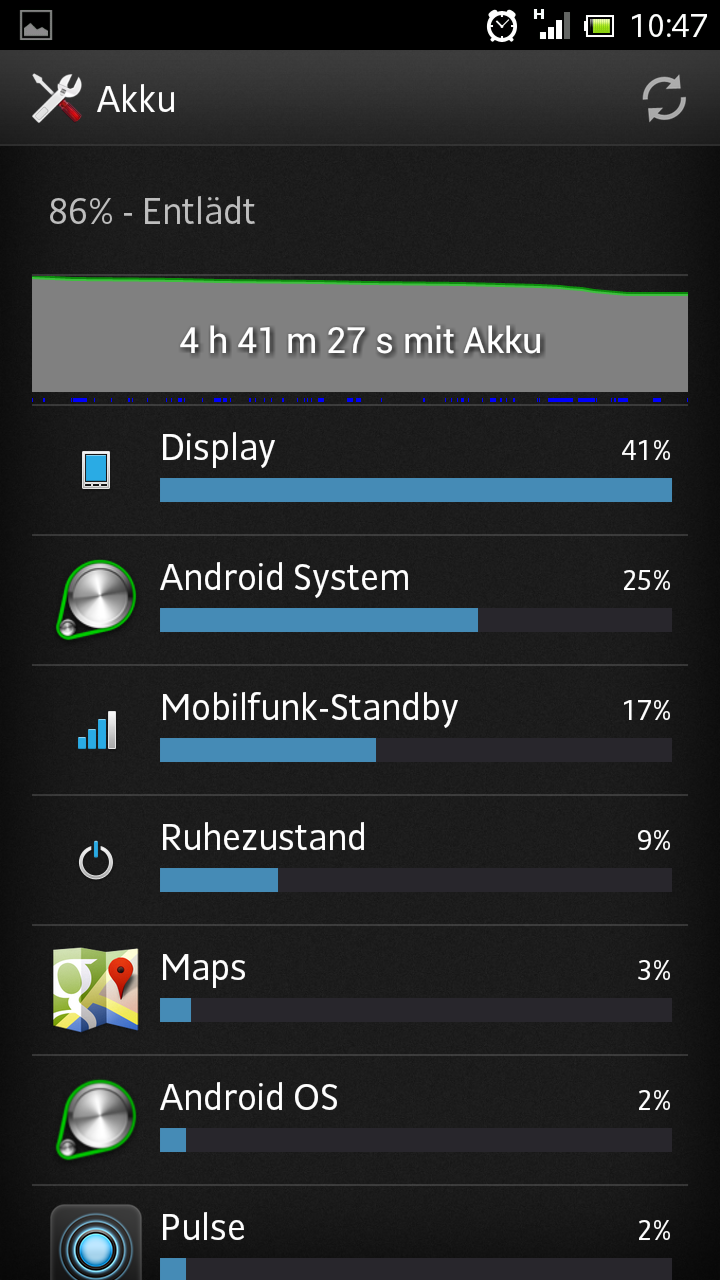Show Maps battery consumption details

tap(360, 990)
